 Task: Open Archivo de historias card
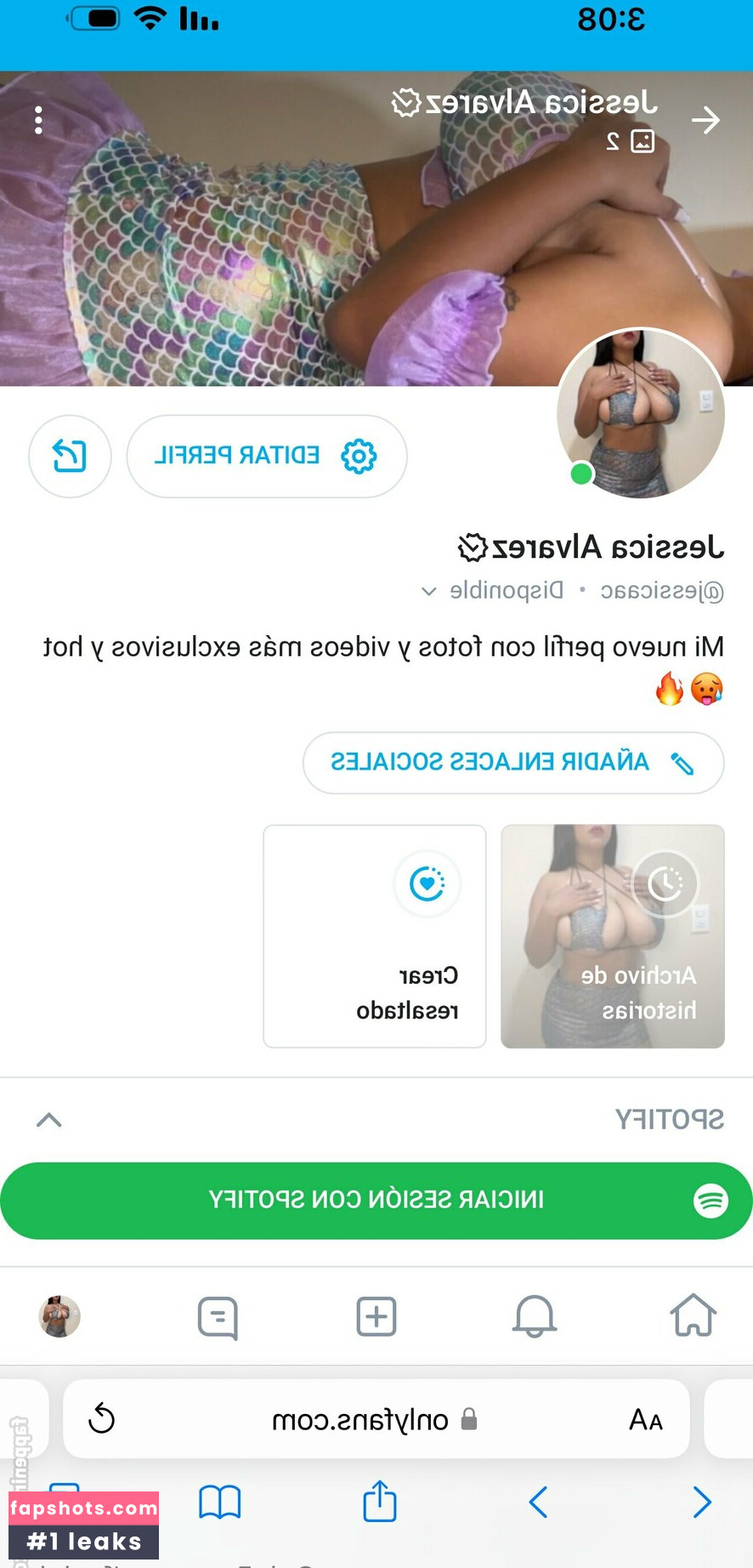coord(613,936)
